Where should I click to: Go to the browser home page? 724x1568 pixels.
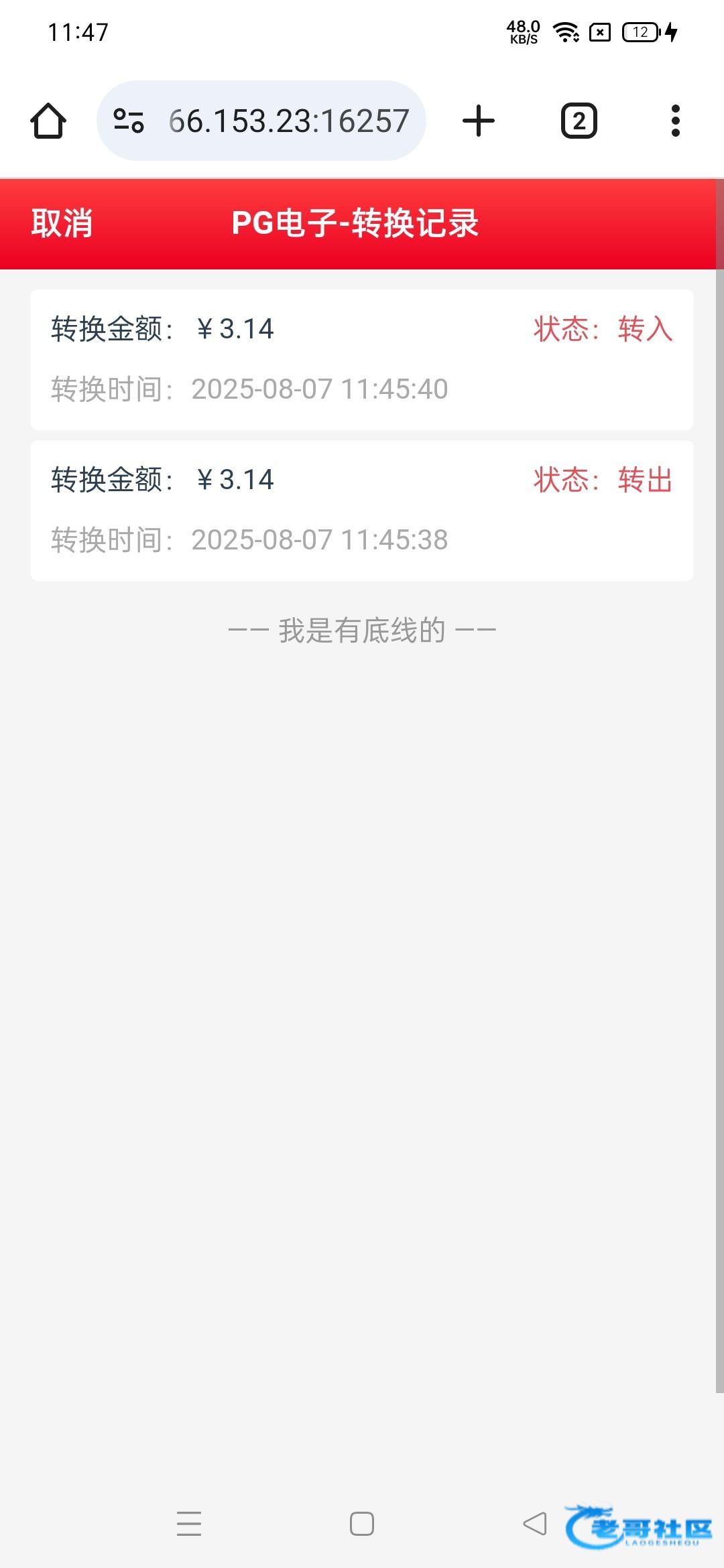48,121
